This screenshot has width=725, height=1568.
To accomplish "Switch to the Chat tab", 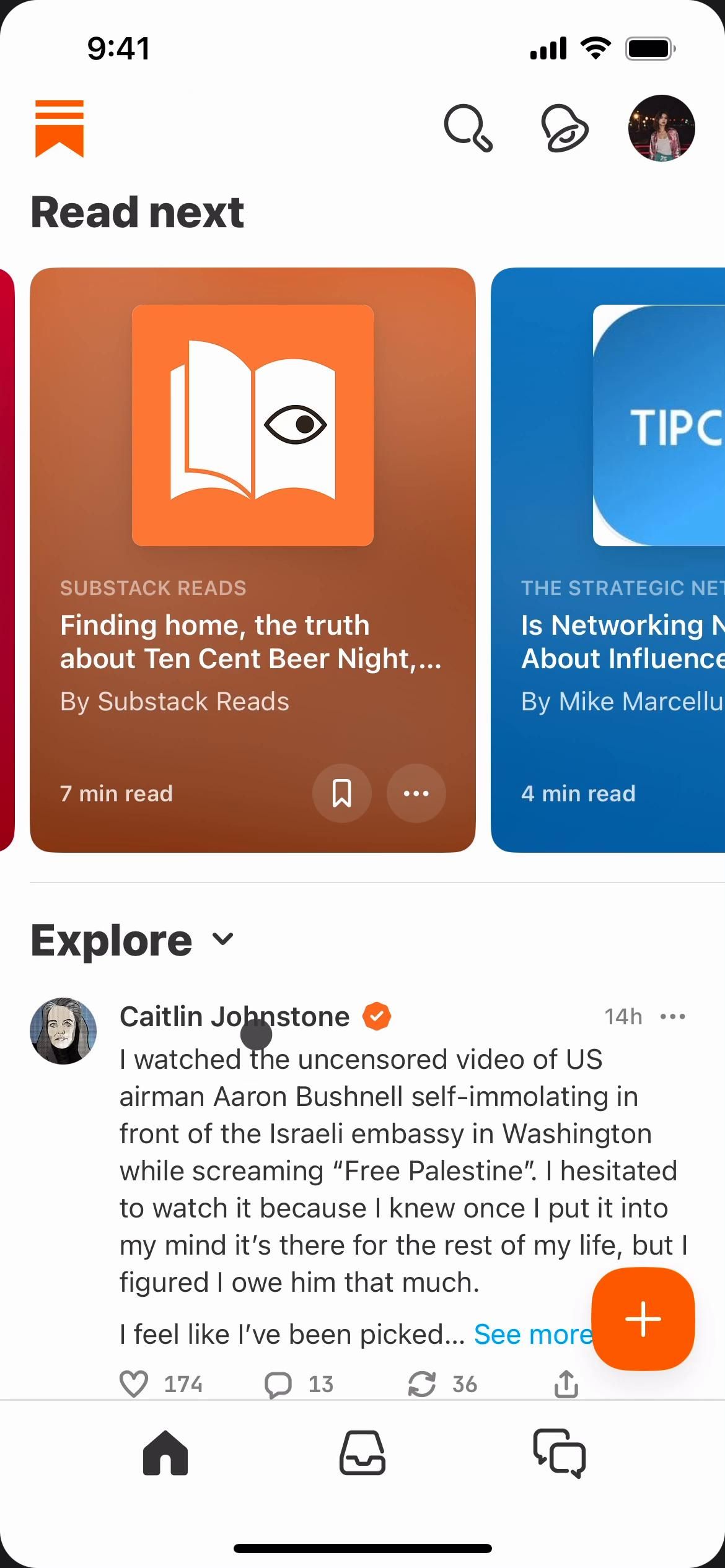I will 559,1453.
